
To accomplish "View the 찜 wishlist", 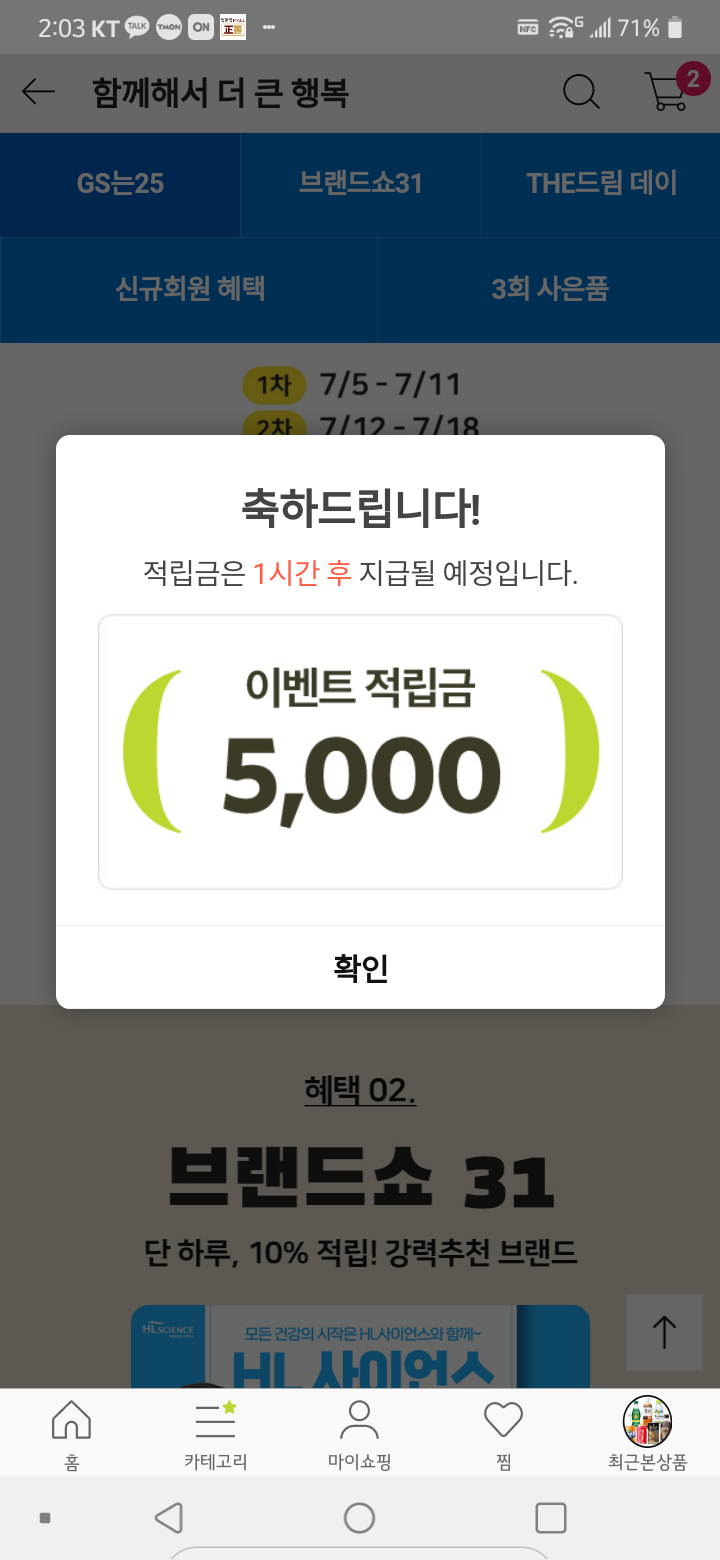I will point(503,1433).
